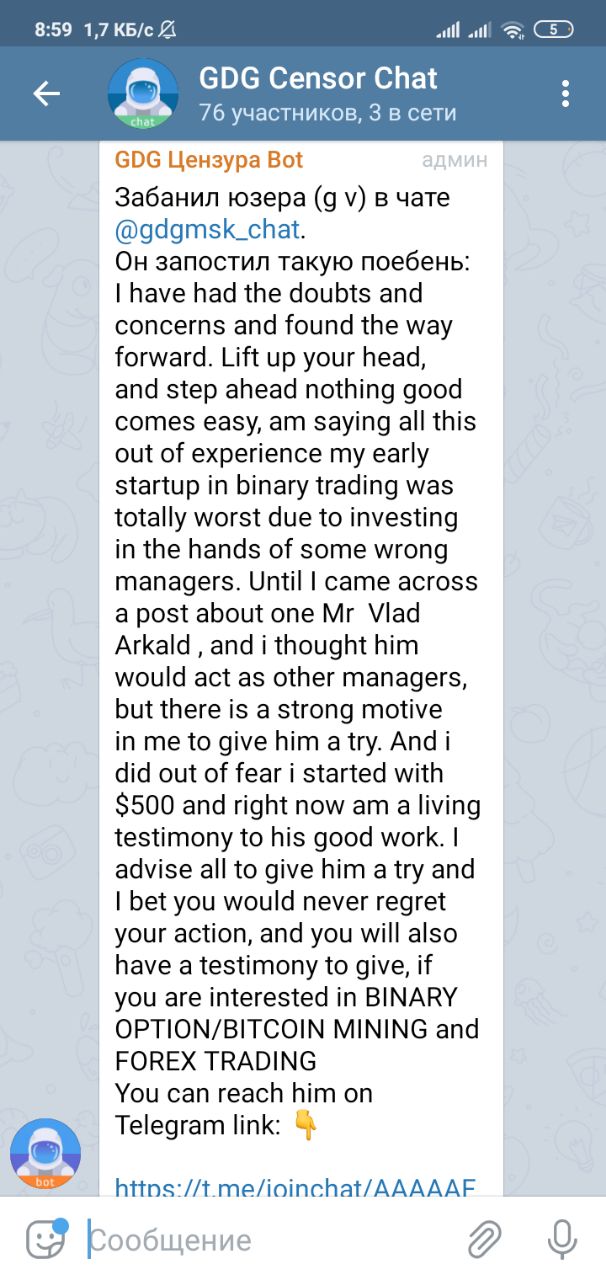Viewport: 606px width, 1280px height.
Task: Tap GDG Цензура Bot sender name
Action: [209, 159]
